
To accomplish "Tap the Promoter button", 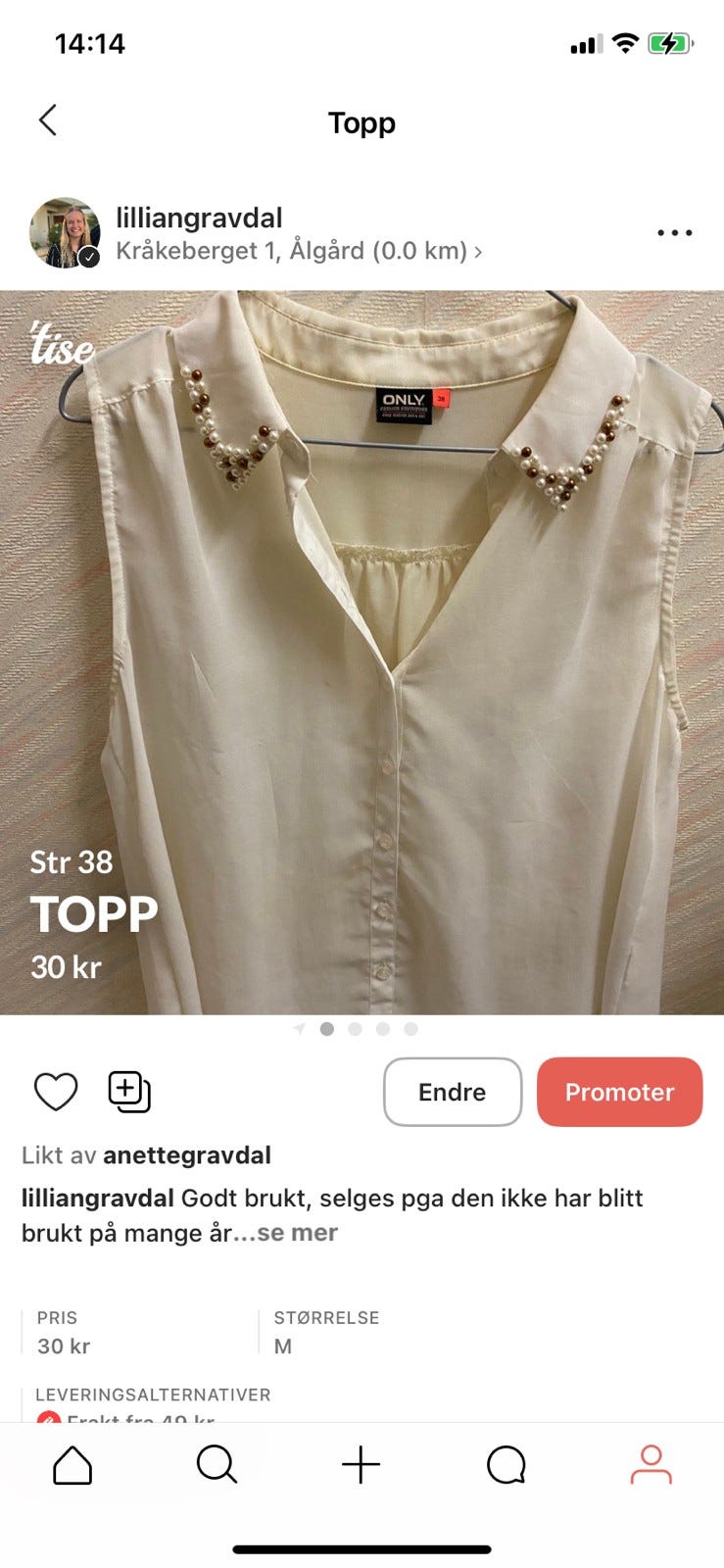I will click(x=619, y=1091).
